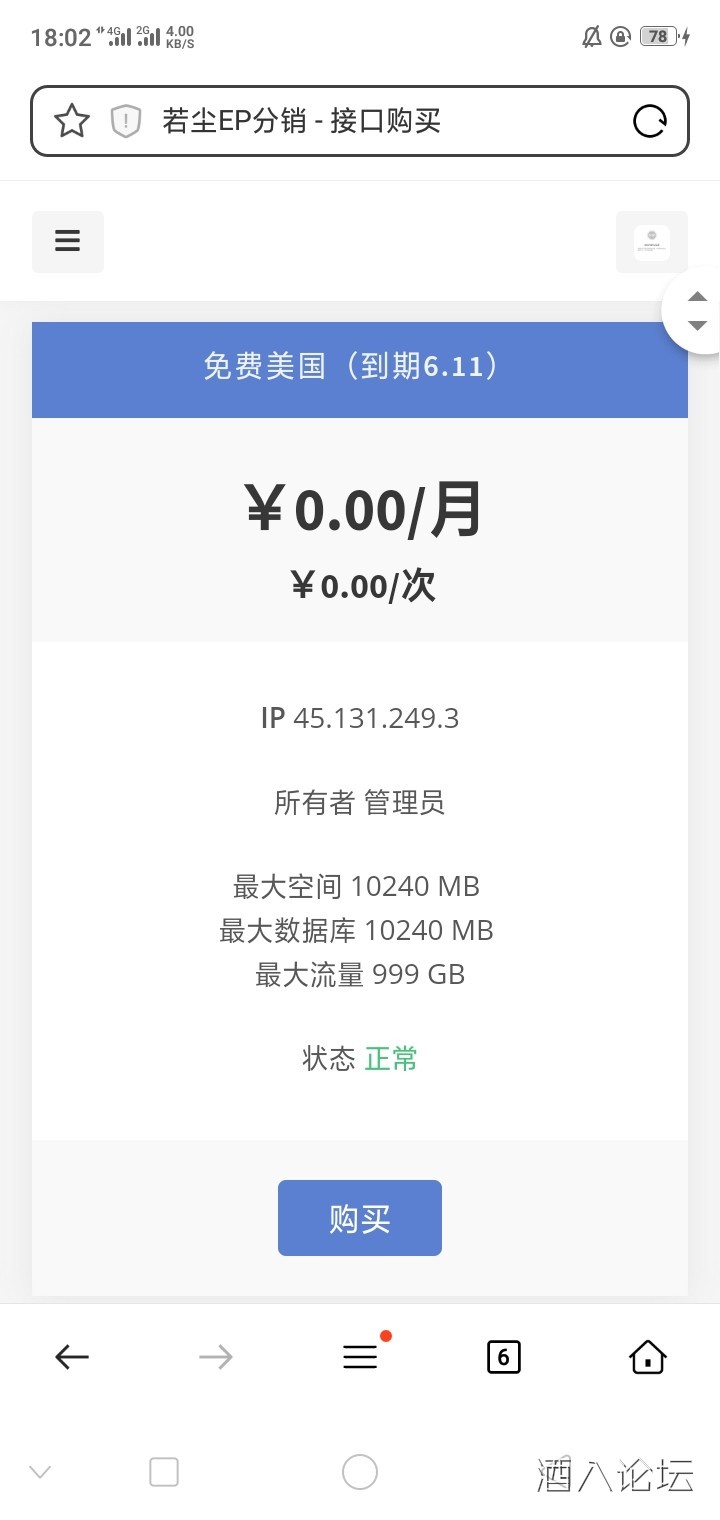Refresh the 若尘EP分销 page
720x1520 pixels.
[x=650, y=121]
